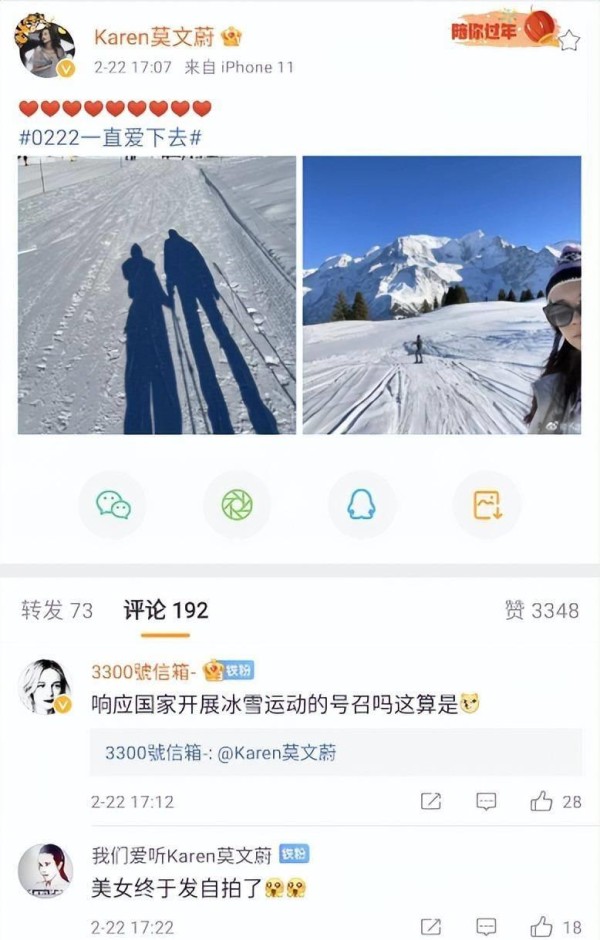The image size is (600, 940).
Task: View the snowy mountain selfie photo
Action: point(441,295)
